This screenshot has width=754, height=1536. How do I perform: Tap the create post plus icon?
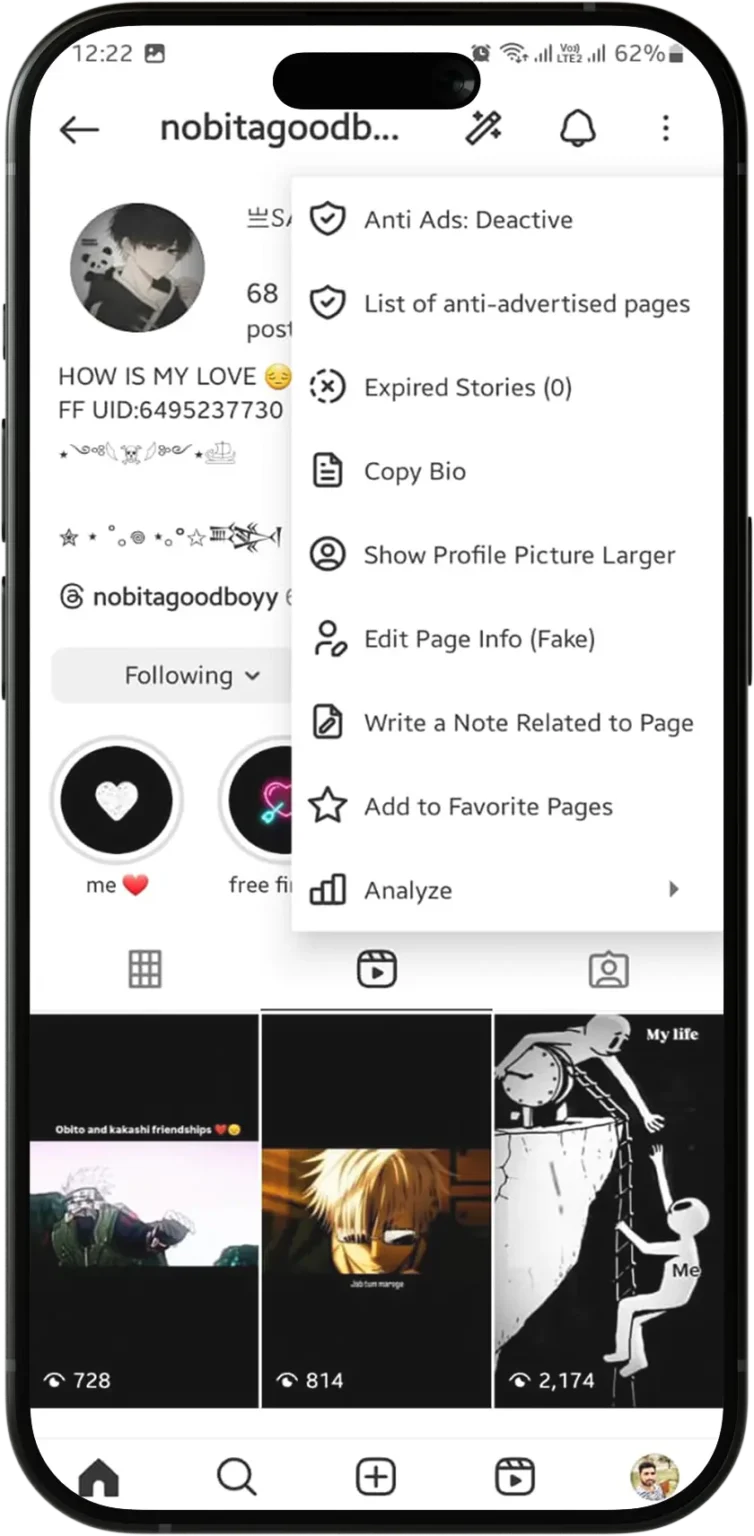pos(376,1476)
